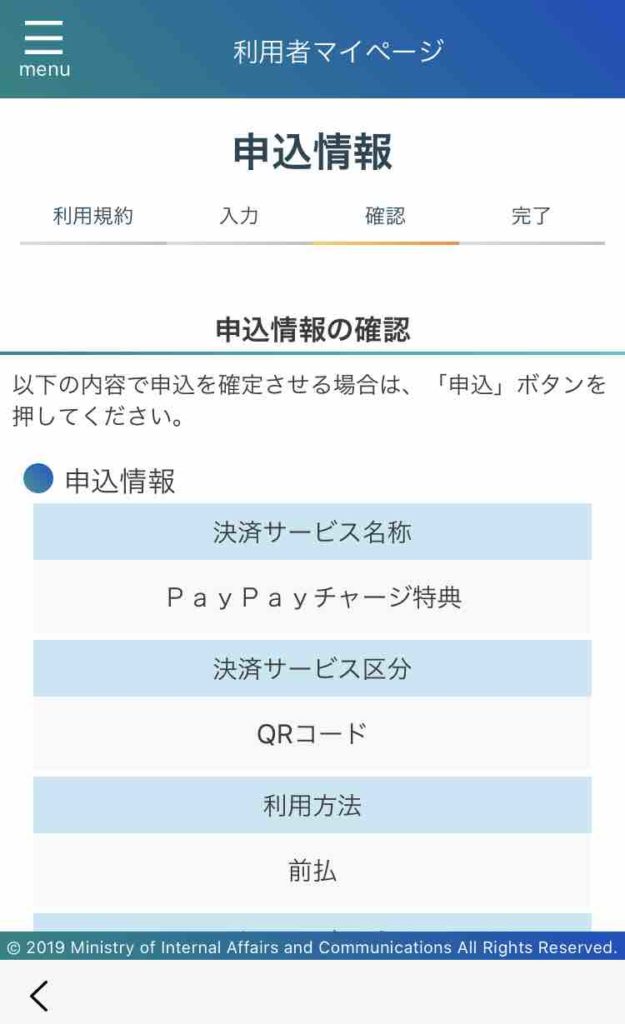Go back with the browser back arrow
Screen dimensions: 625x1024
click(39, 995)
